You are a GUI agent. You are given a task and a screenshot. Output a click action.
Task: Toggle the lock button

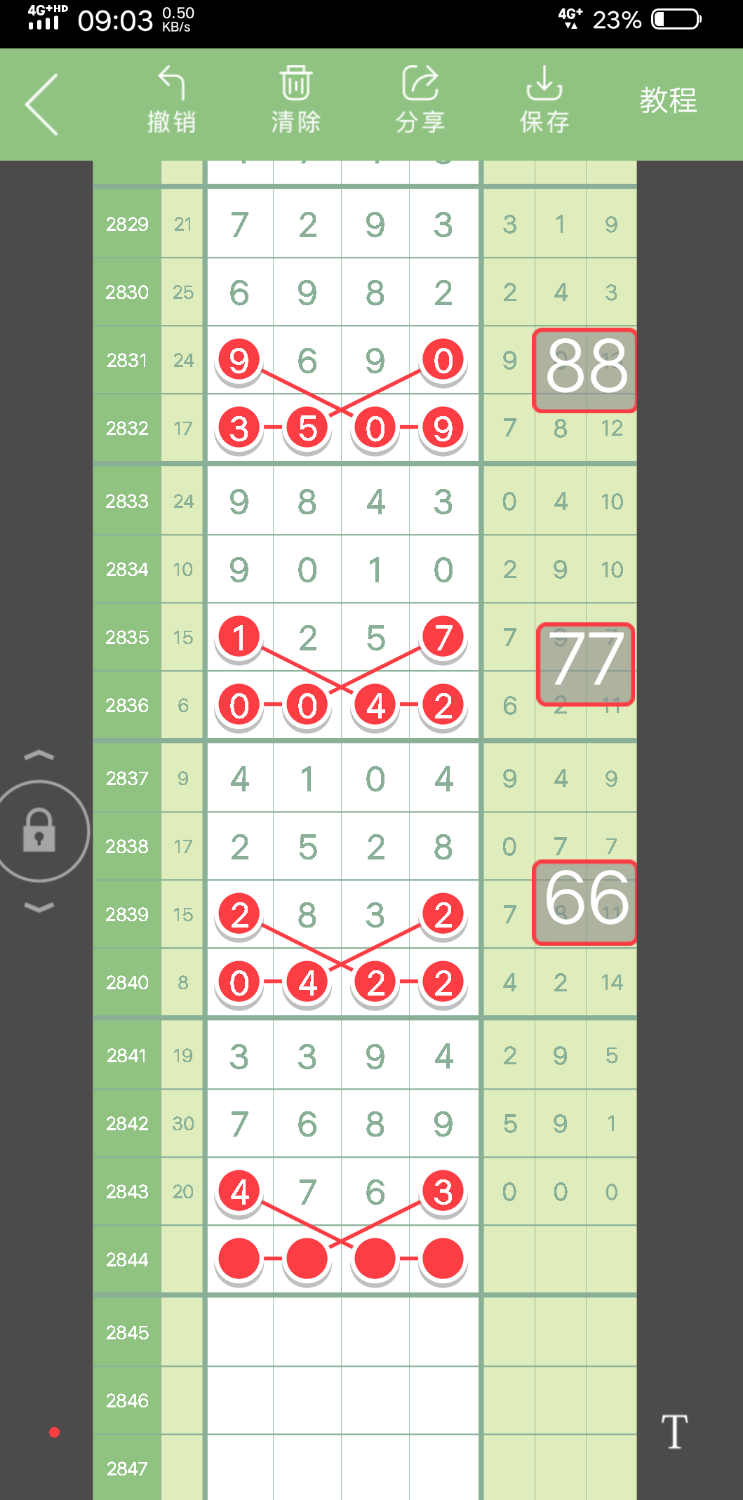click(40, 831)
